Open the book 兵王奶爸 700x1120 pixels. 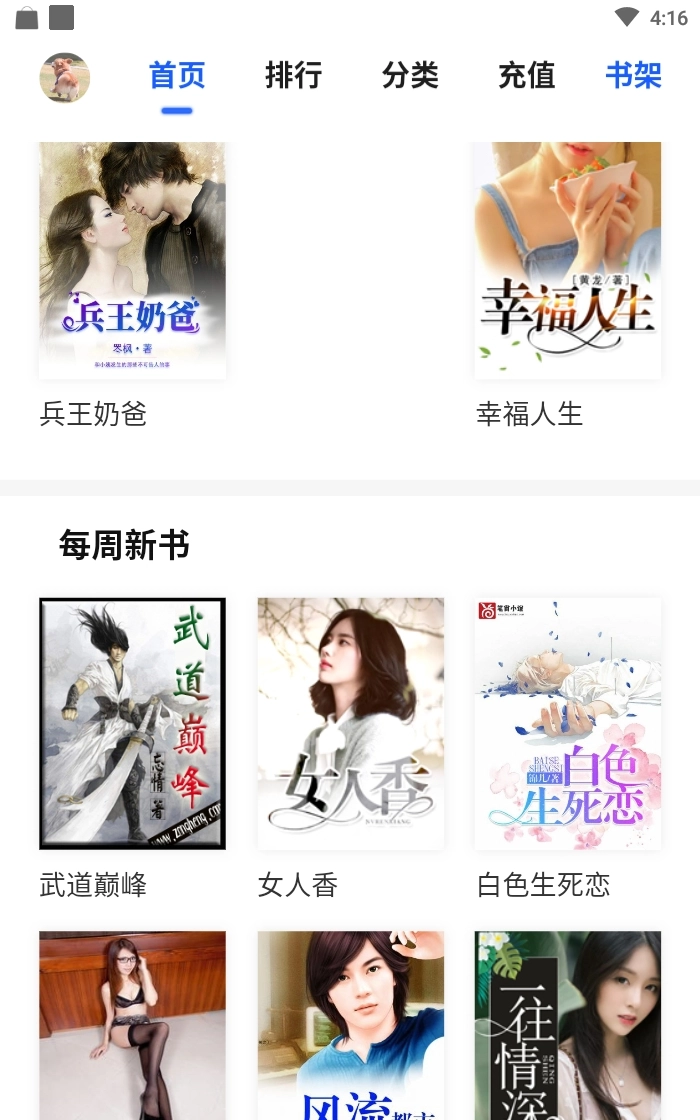point(132,260)
